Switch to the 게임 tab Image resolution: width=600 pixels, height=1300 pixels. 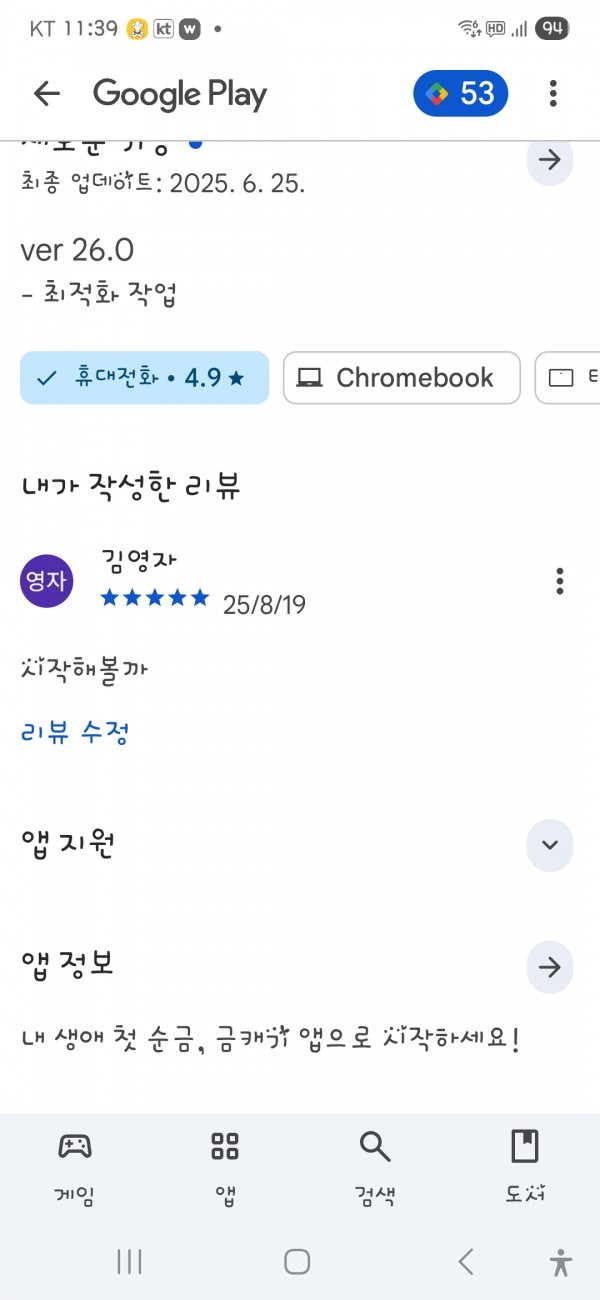pyautogui.click(x=75, y=1167)
